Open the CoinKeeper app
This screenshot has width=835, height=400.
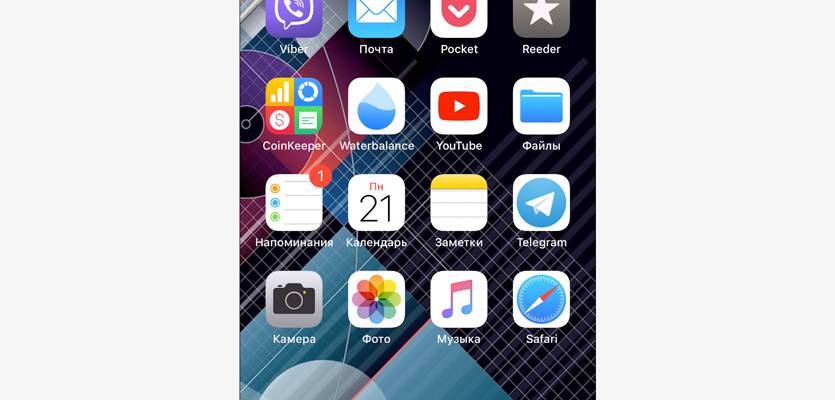click(294, 106)
